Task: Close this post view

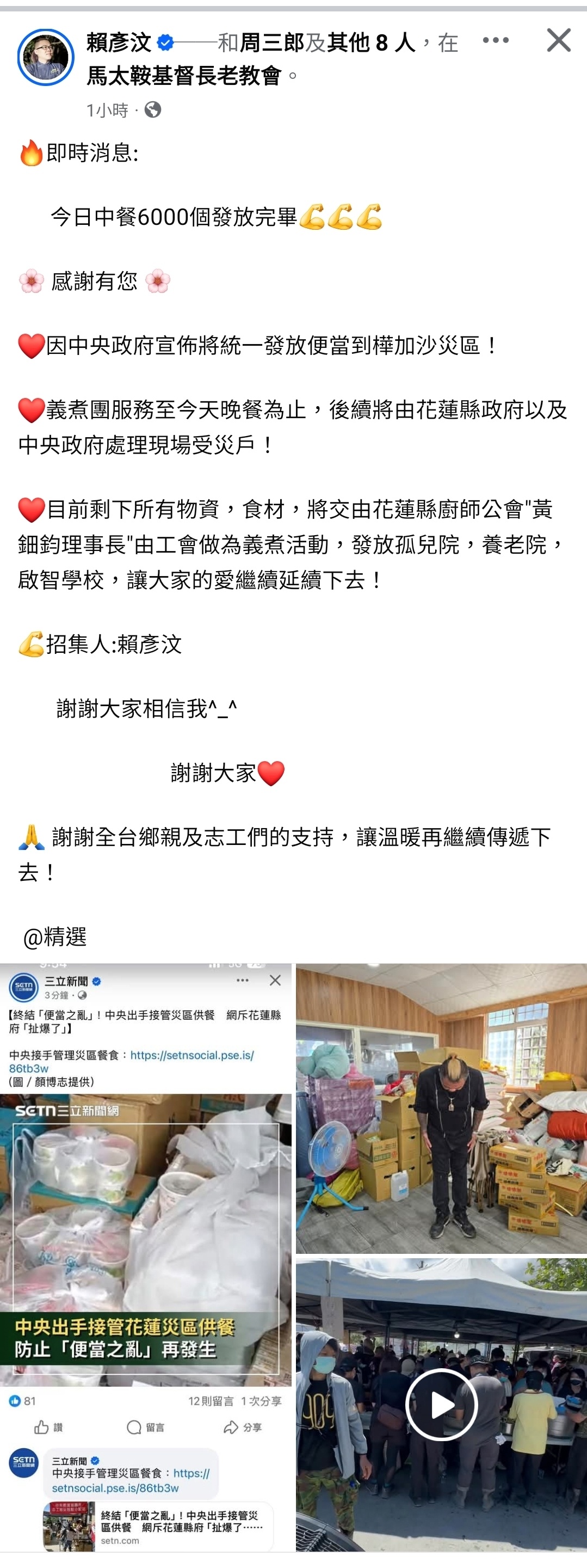Action: coord(558,41)
